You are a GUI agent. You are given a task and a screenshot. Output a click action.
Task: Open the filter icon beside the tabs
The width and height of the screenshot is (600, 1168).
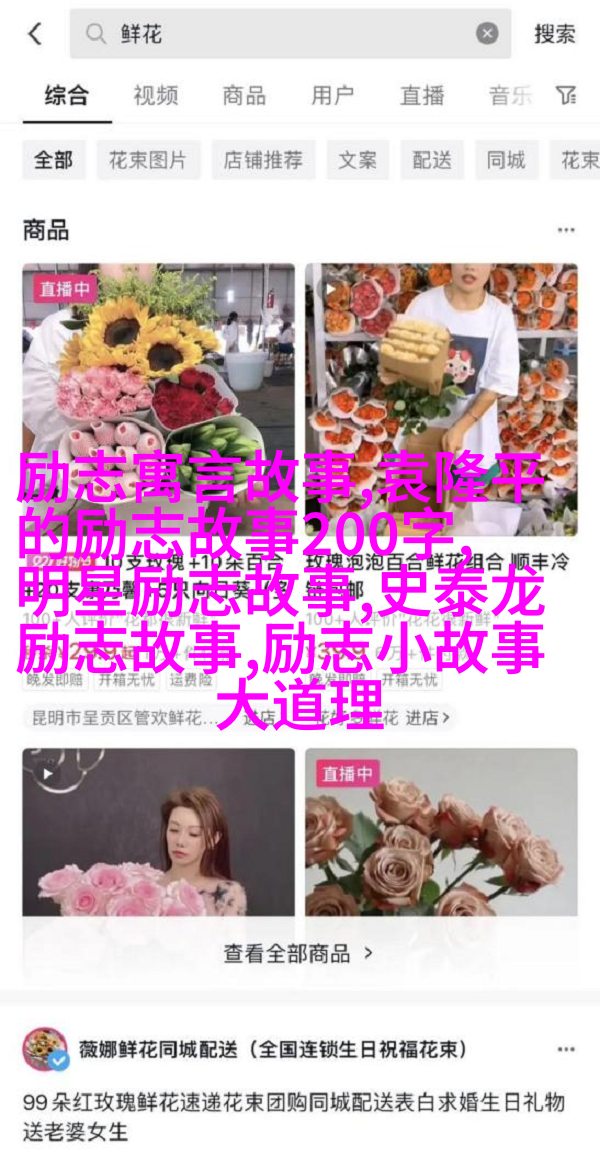tap(567, 96)
